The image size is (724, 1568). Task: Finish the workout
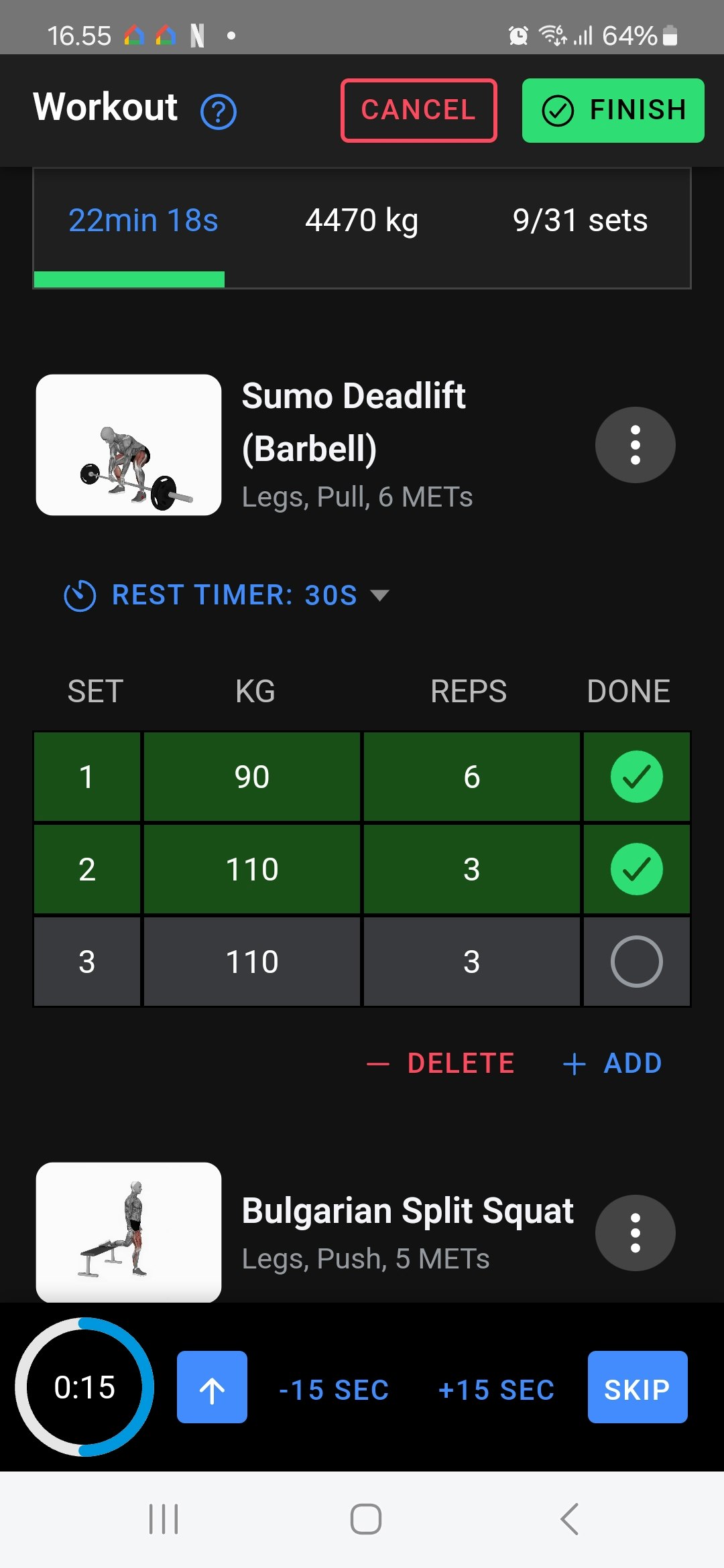613,111
